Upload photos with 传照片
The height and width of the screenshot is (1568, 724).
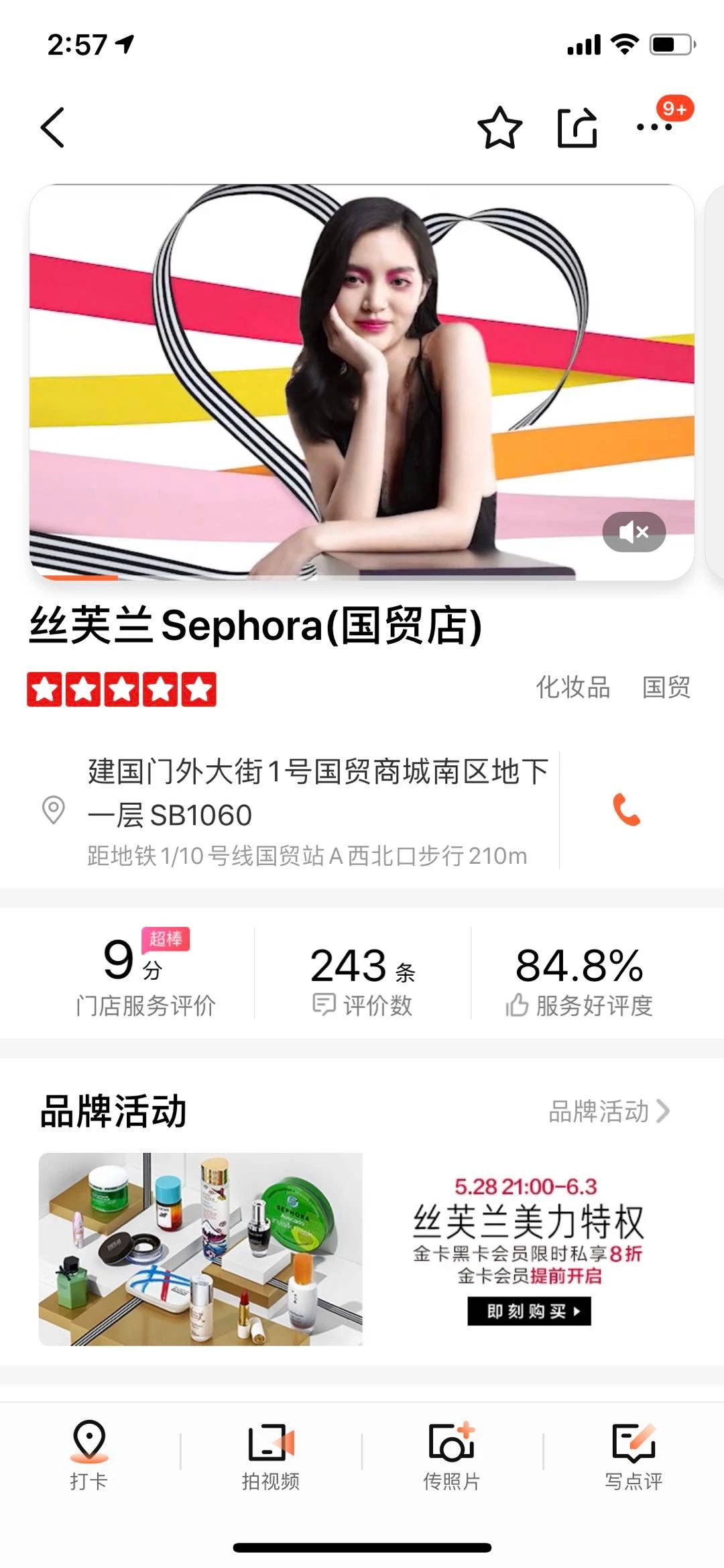point(452,1454)
